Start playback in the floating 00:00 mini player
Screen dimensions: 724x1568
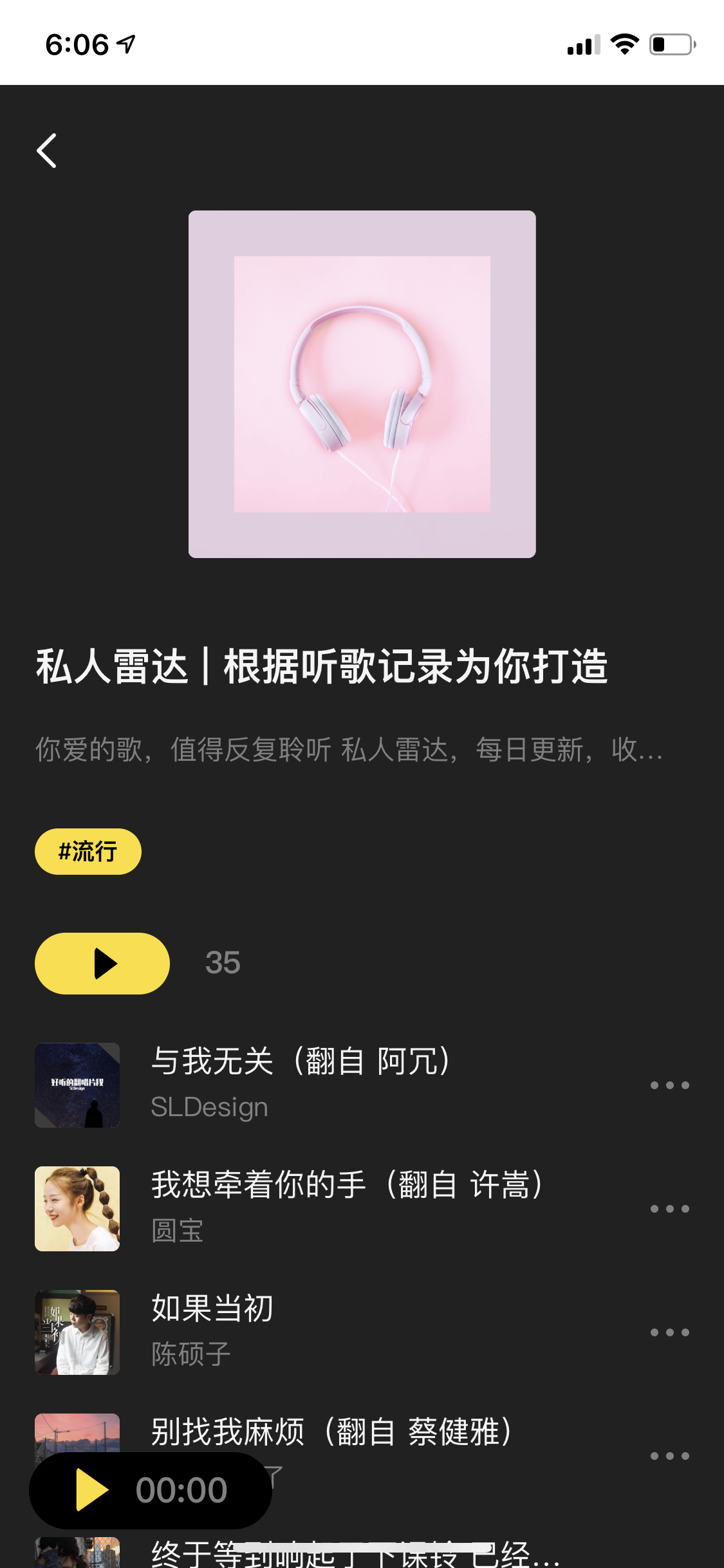tap(91, 1489)
